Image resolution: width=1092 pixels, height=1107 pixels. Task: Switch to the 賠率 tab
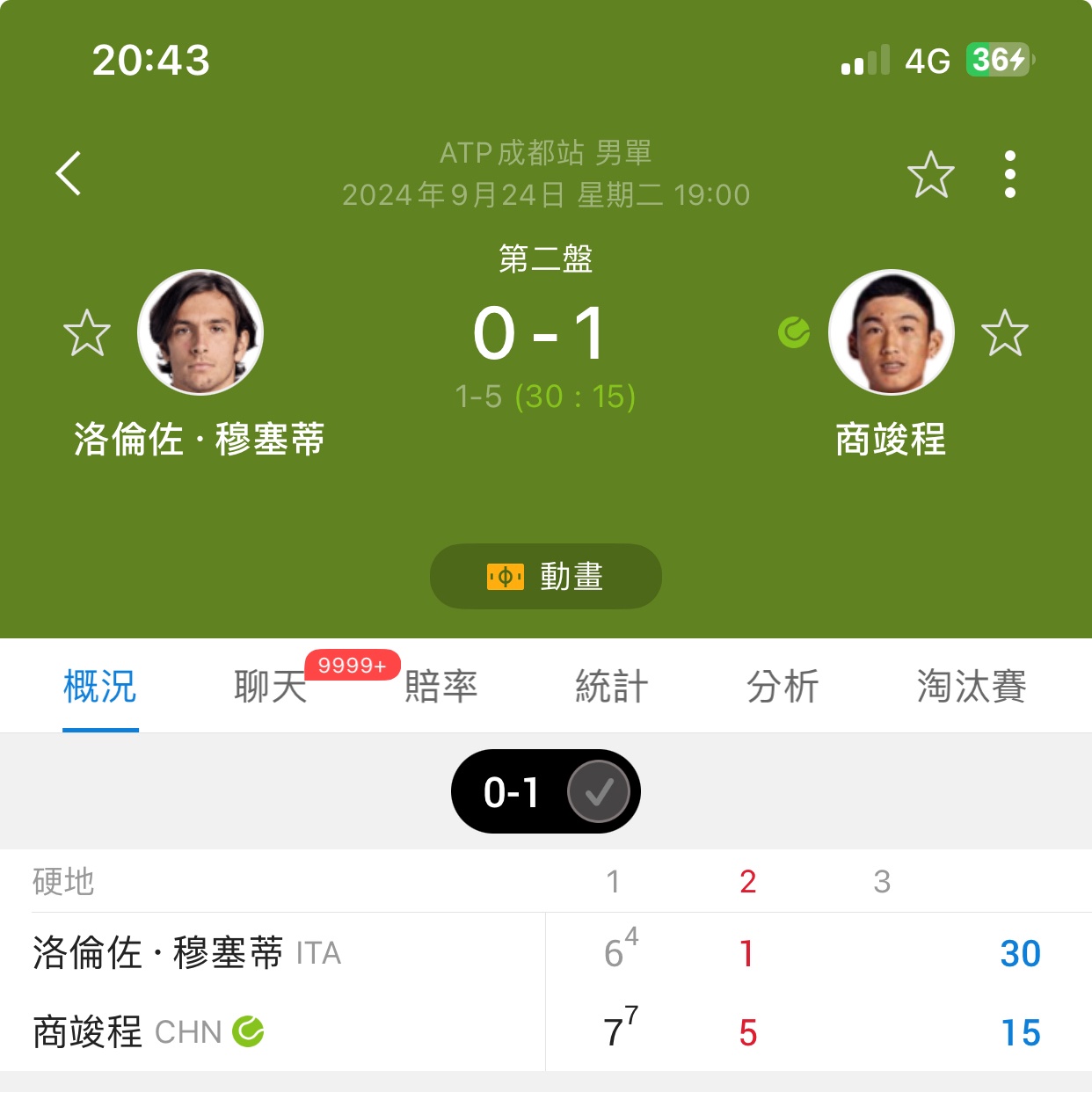point(440,687)
